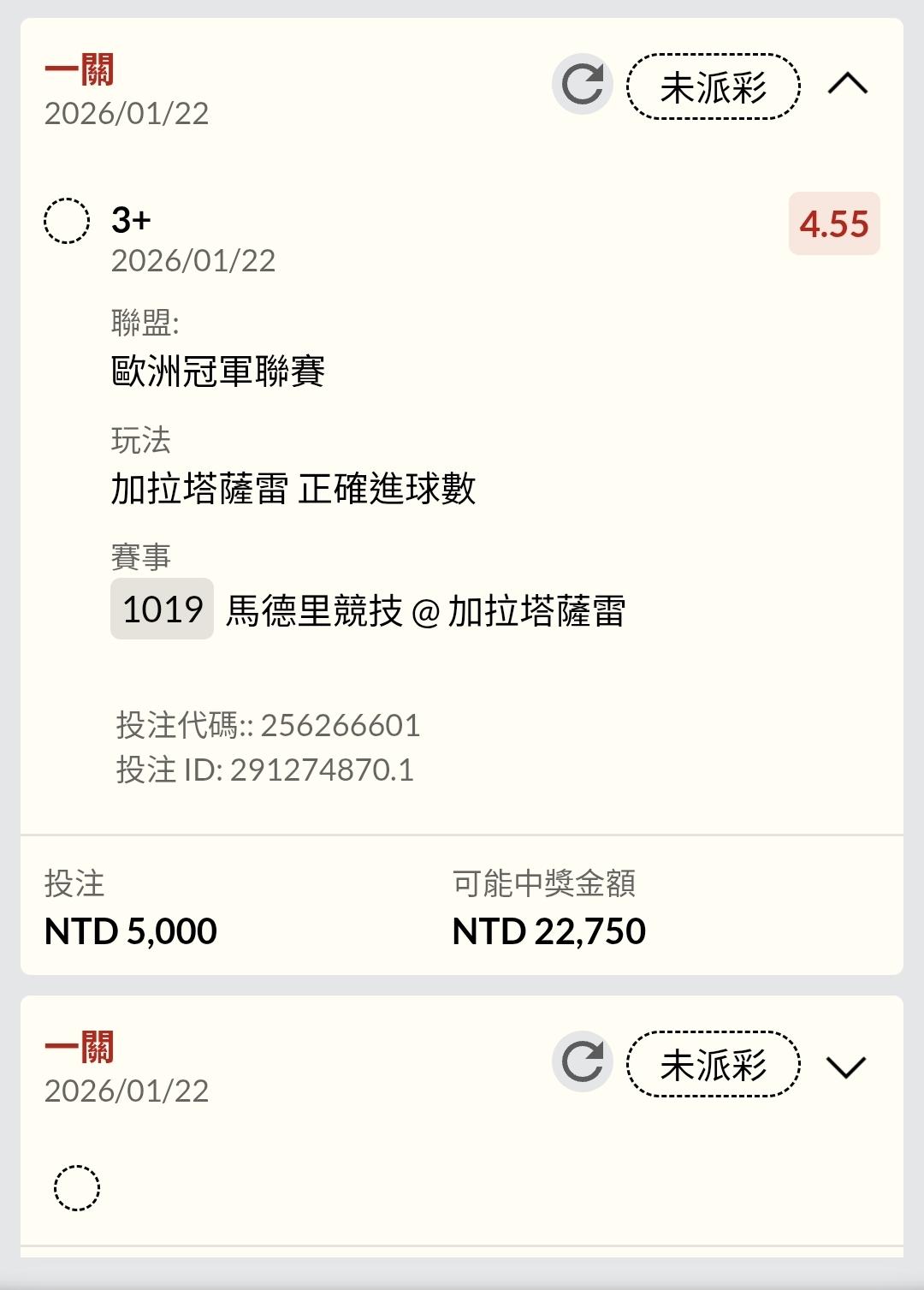
Task: Expand the collapsed bet slip details
Action: [x=846, y=1066]
